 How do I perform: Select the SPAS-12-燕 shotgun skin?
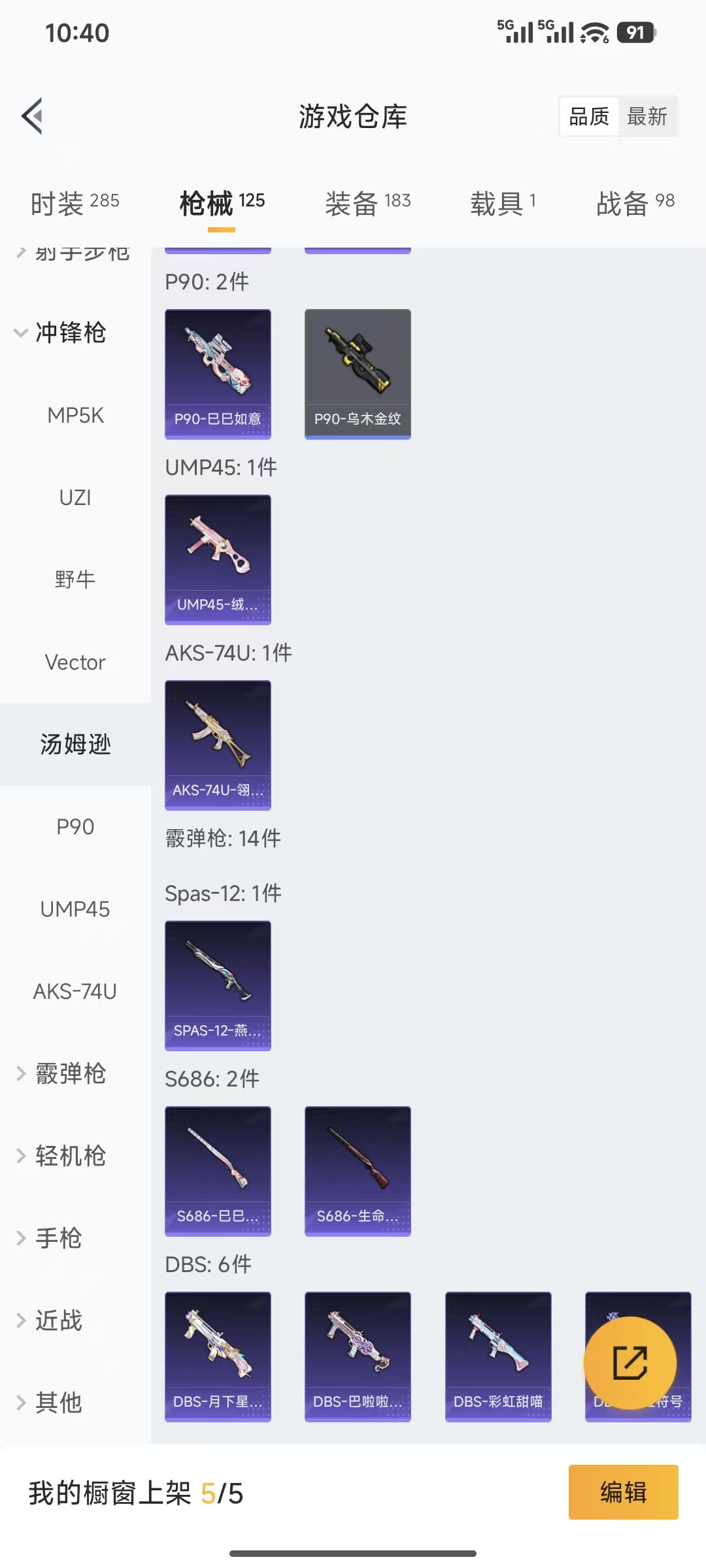(218, 987)
